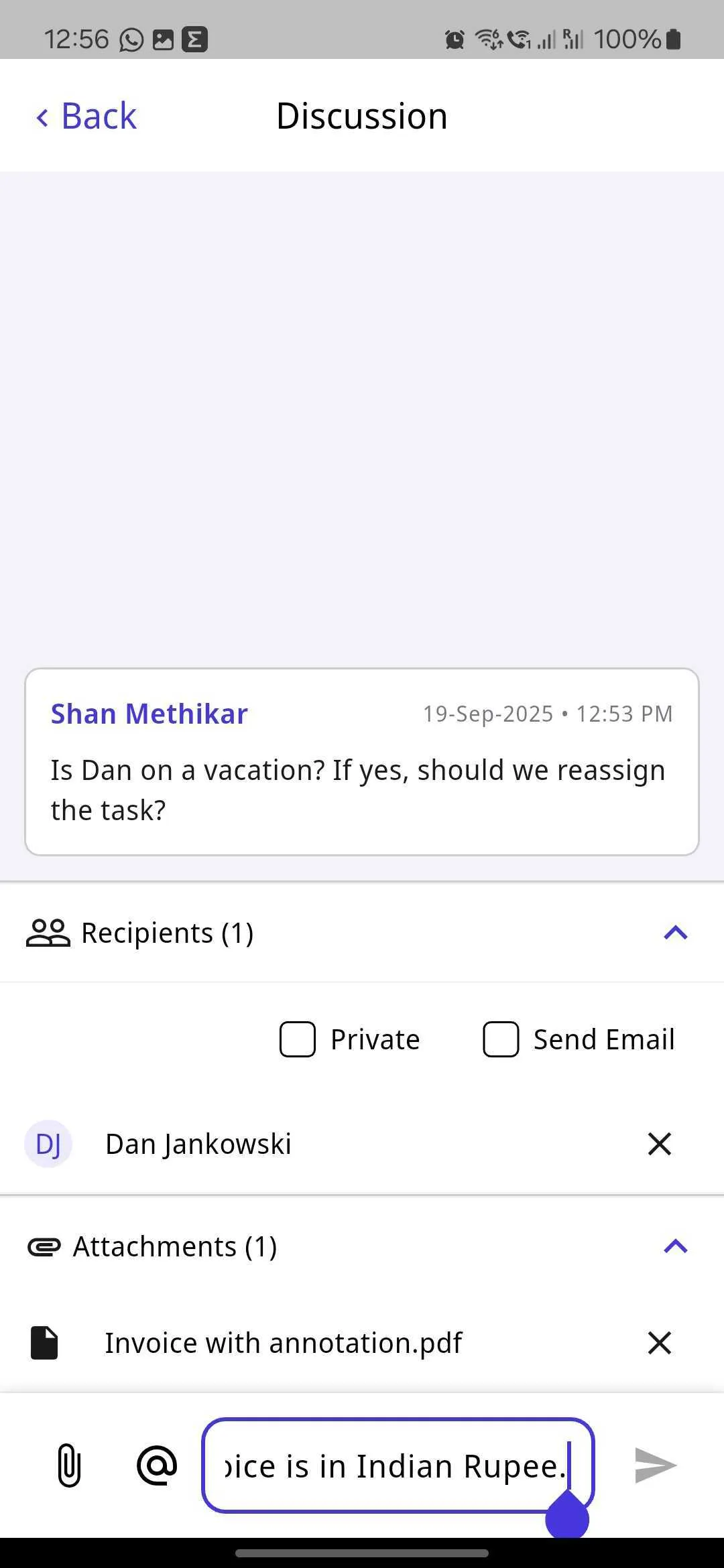Send the discussion message
This screenshot has width=724, height=1568.
click(x=655, y=1465)
